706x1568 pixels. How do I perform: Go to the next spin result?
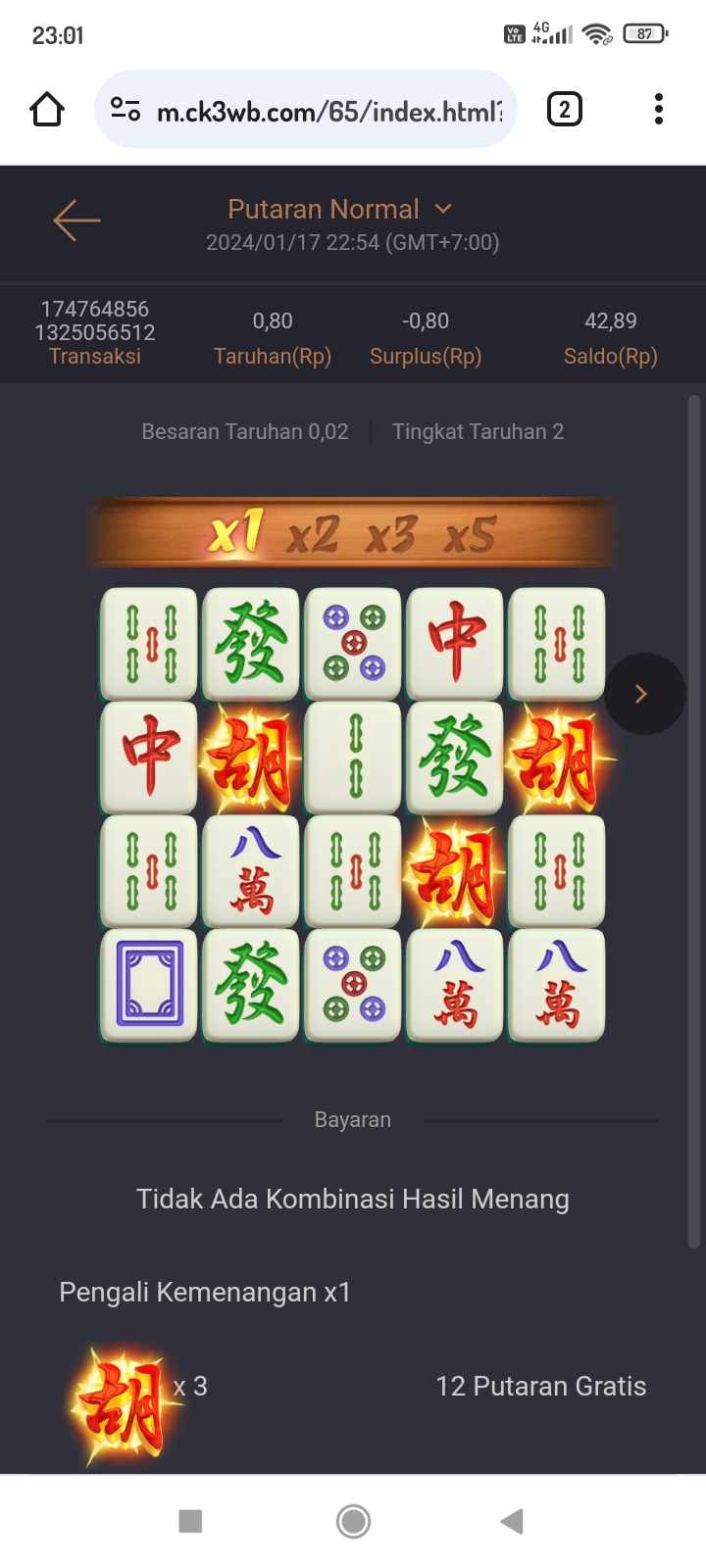(x=643, y=694)
